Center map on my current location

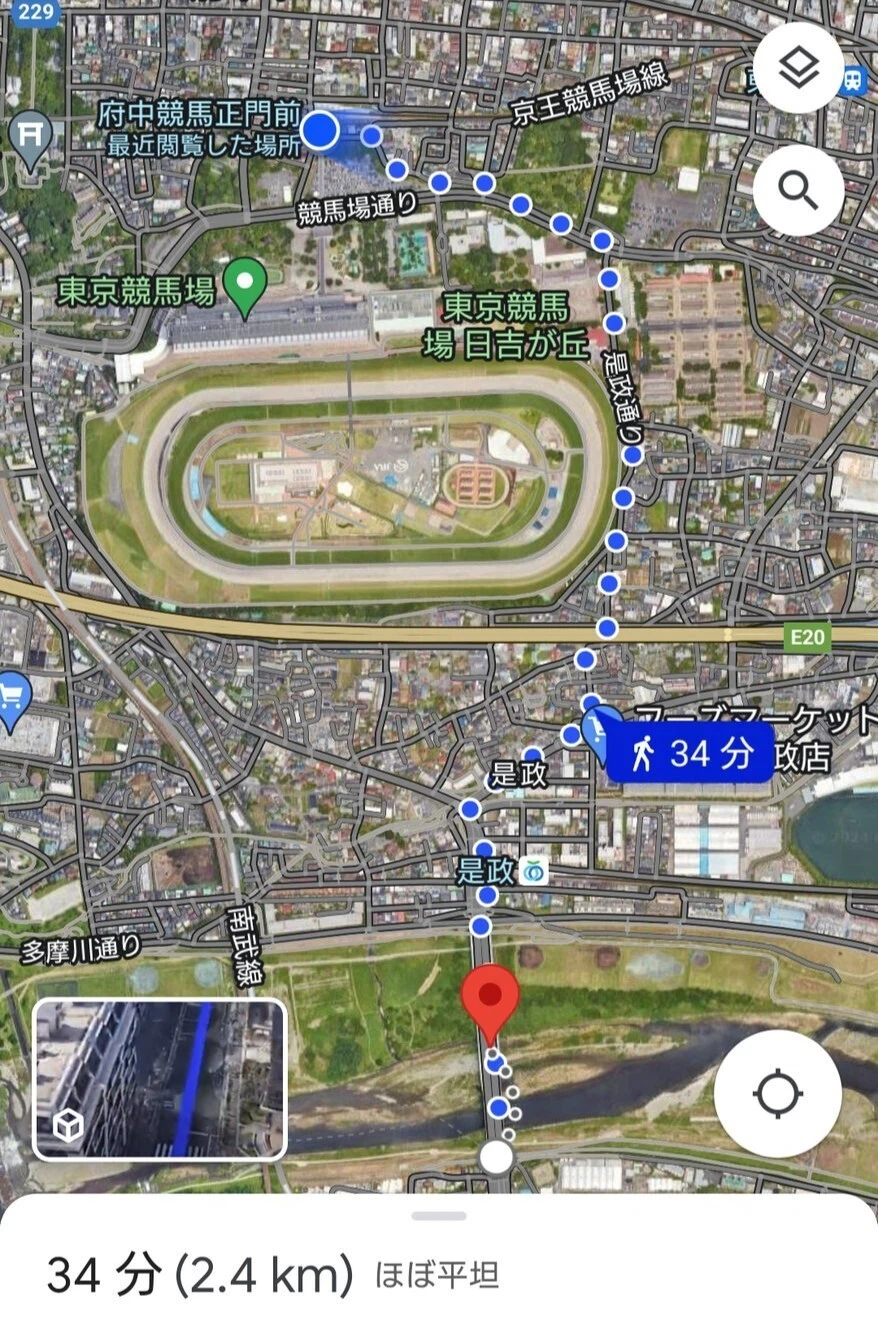[777, 1093]
